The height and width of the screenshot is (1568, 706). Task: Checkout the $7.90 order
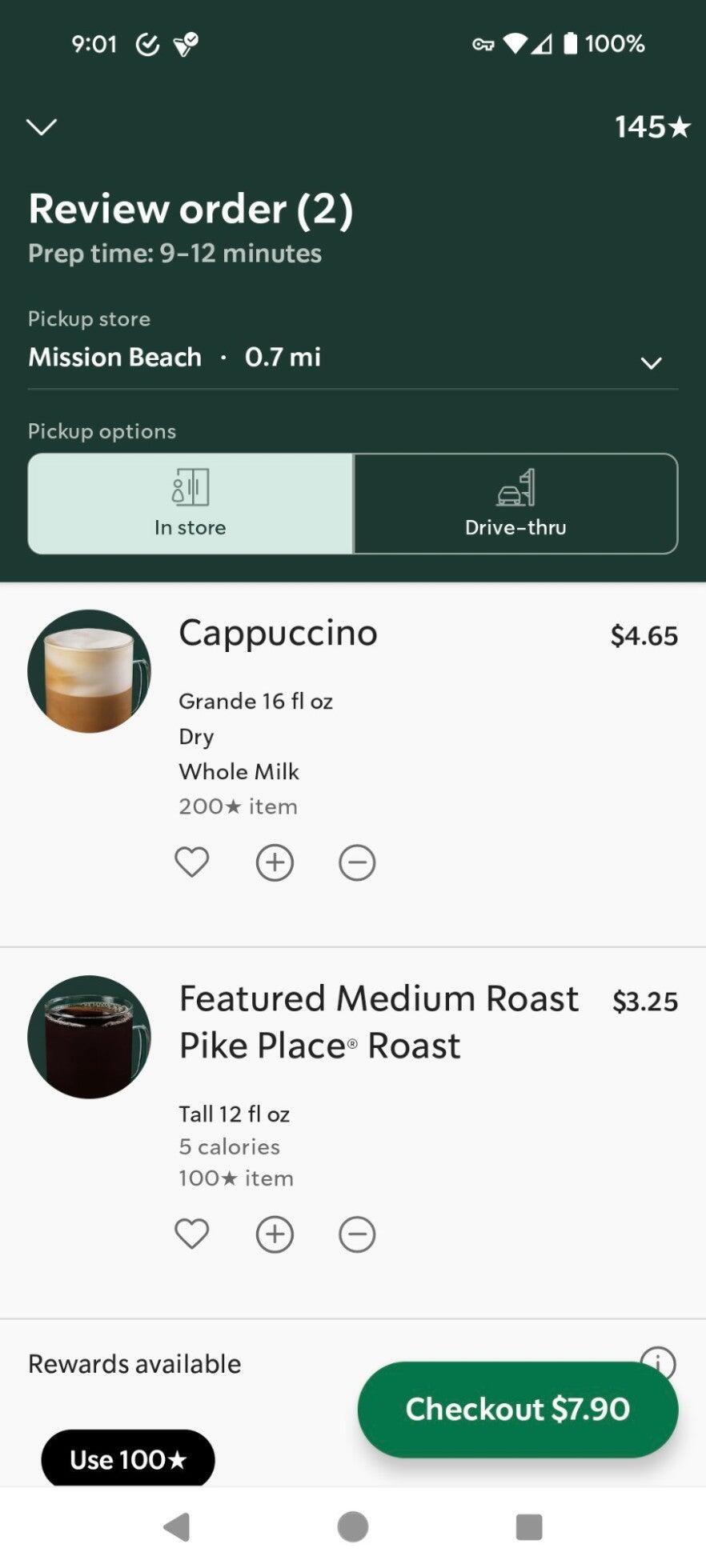[x=518, y=1409]
